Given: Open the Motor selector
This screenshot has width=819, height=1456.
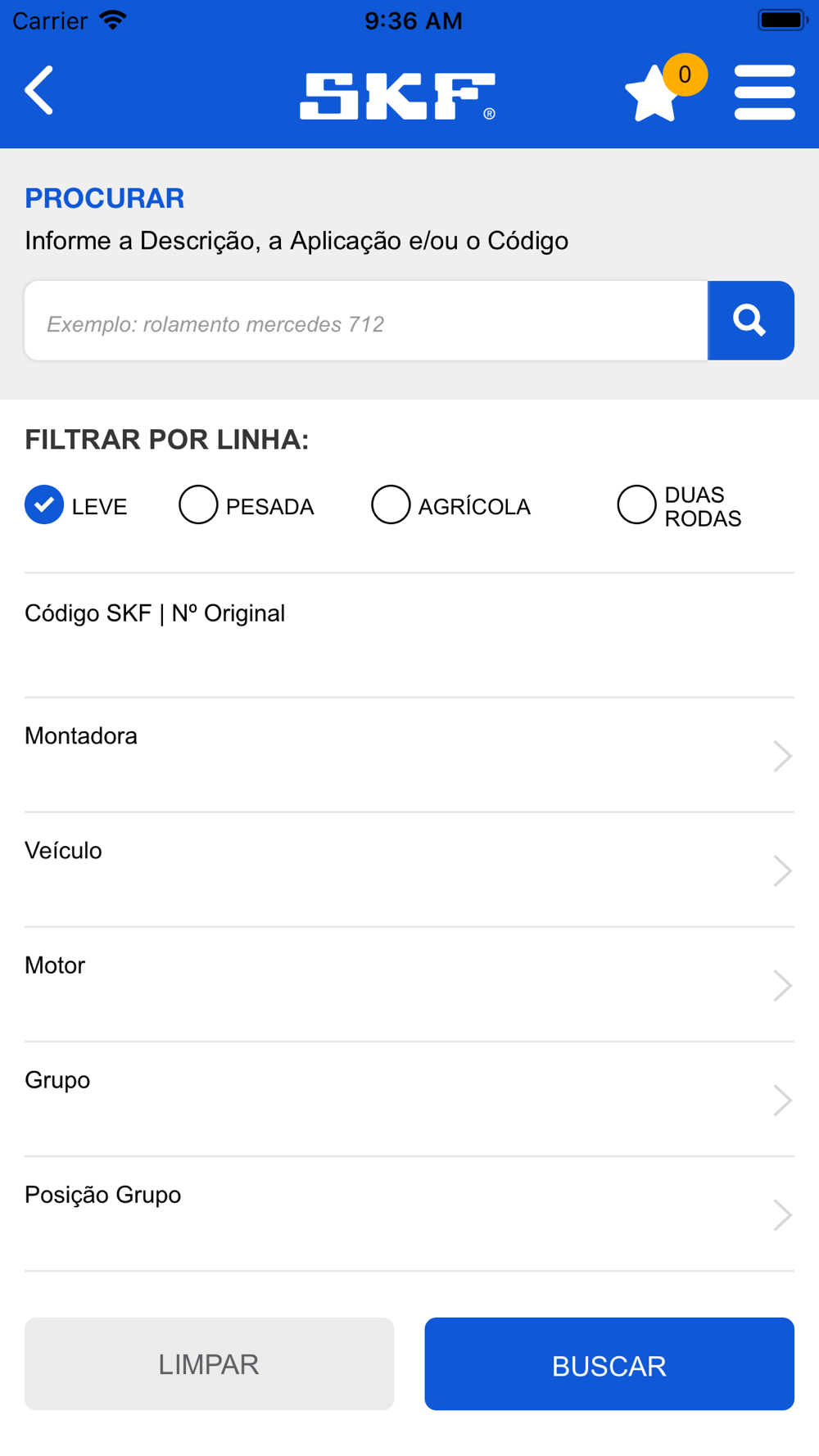Looking at the screenshot, I should (409, 984).
